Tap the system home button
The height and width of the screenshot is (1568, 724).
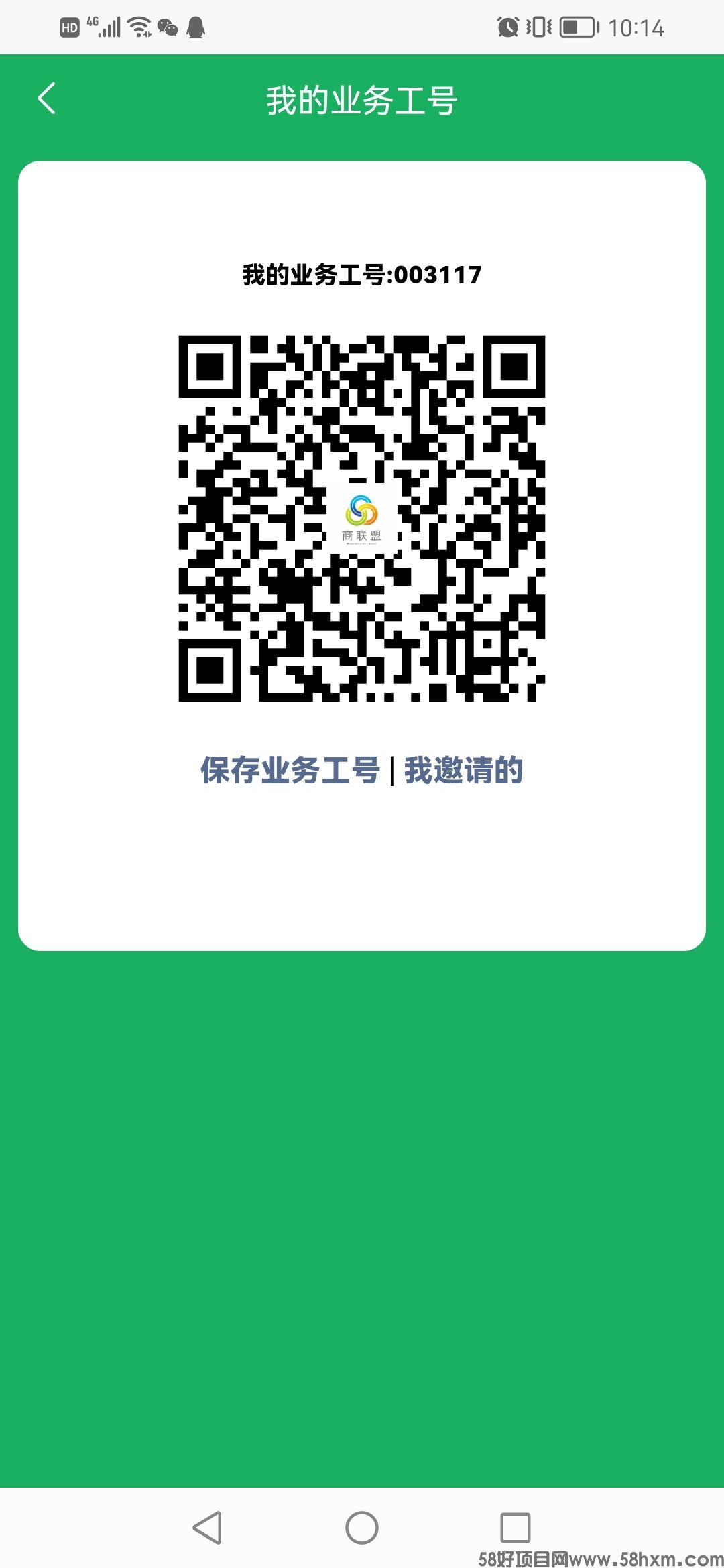361,1528
